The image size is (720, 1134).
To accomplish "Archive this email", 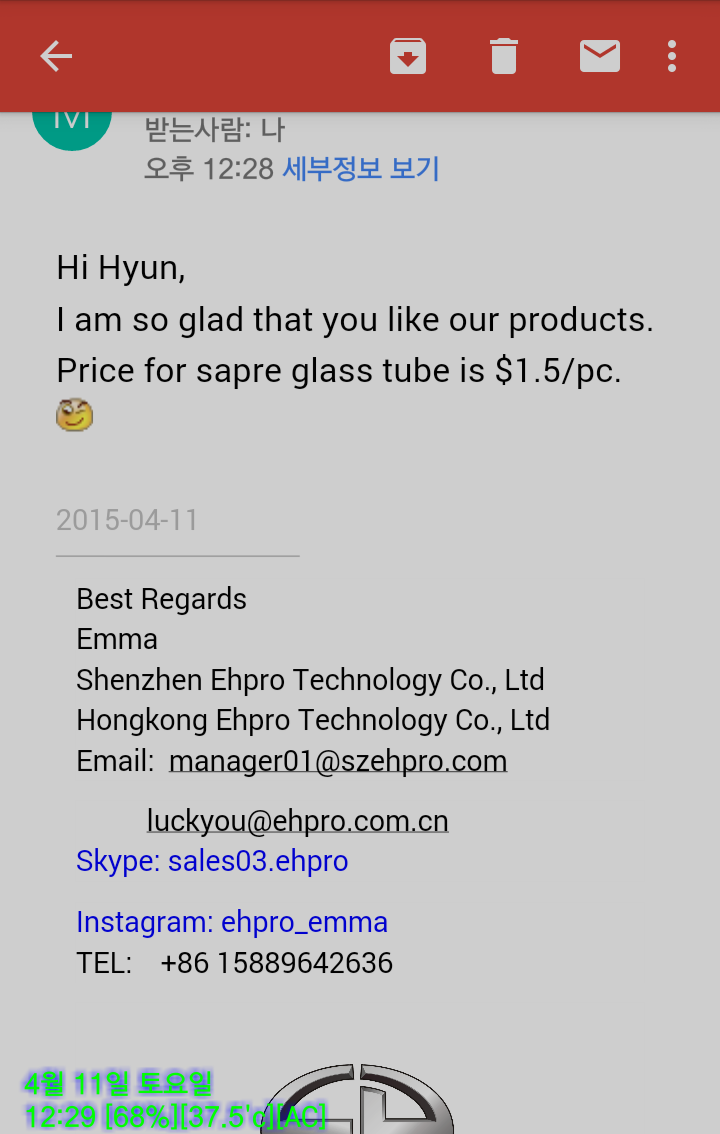I will 408,56.
